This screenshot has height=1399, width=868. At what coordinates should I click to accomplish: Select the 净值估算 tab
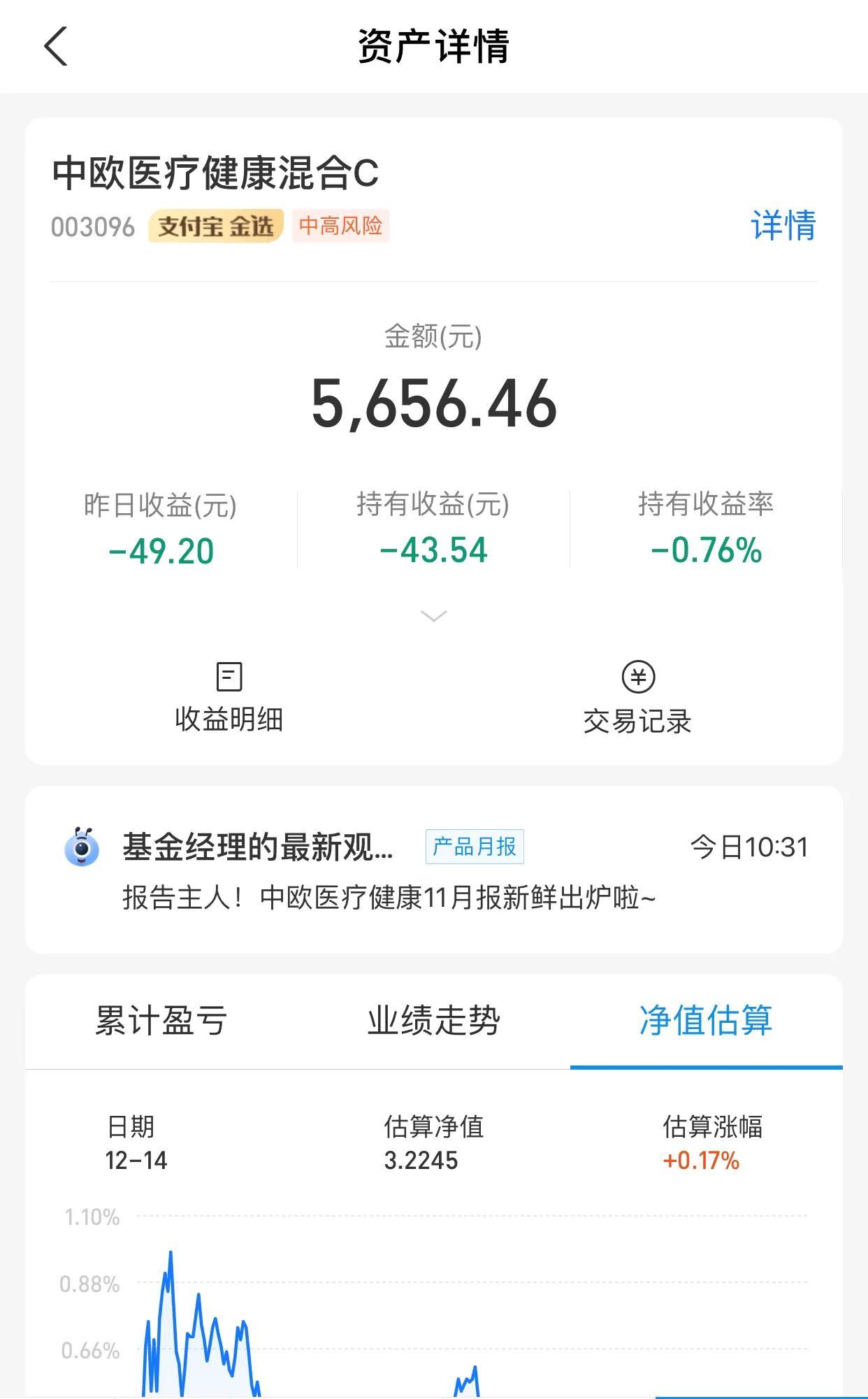[706, 1020]
